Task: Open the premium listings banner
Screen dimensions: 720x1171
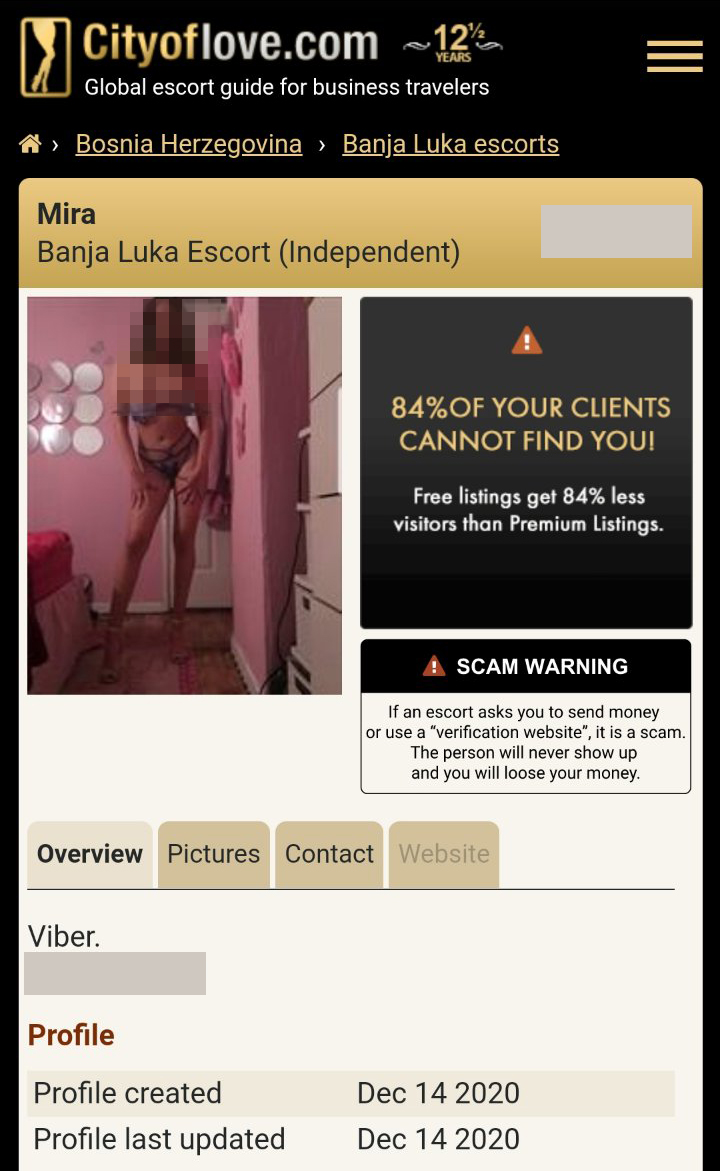Action: 527,462
